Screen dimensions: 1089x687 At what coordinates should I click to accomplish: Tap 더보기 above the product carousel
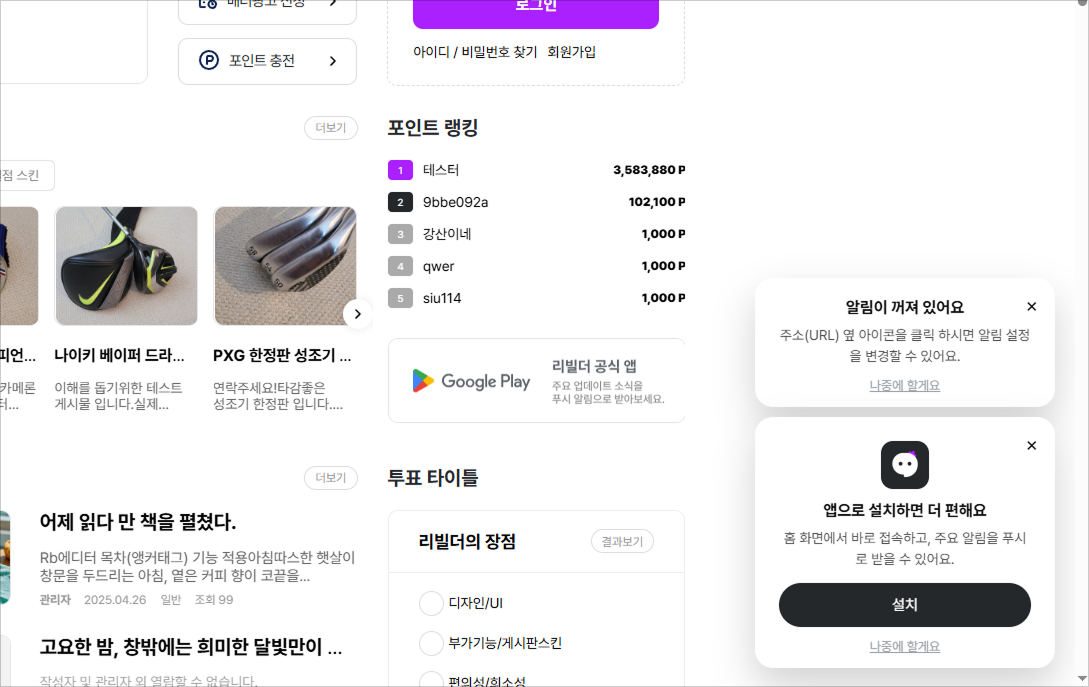pyautogui.click(x=330, y=127)
